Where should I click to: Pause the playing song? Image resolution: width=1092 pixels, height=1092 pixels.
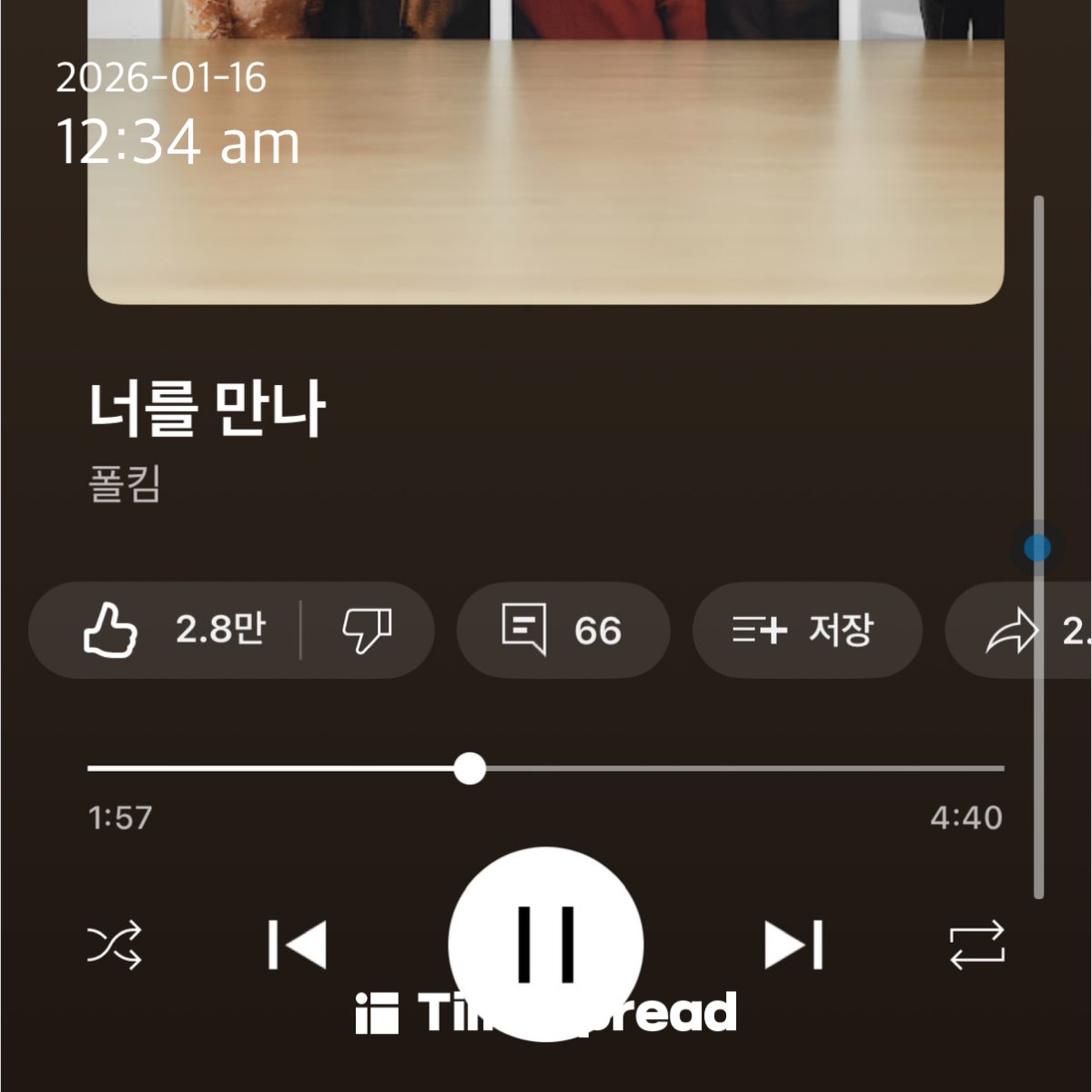coord(546,944)
